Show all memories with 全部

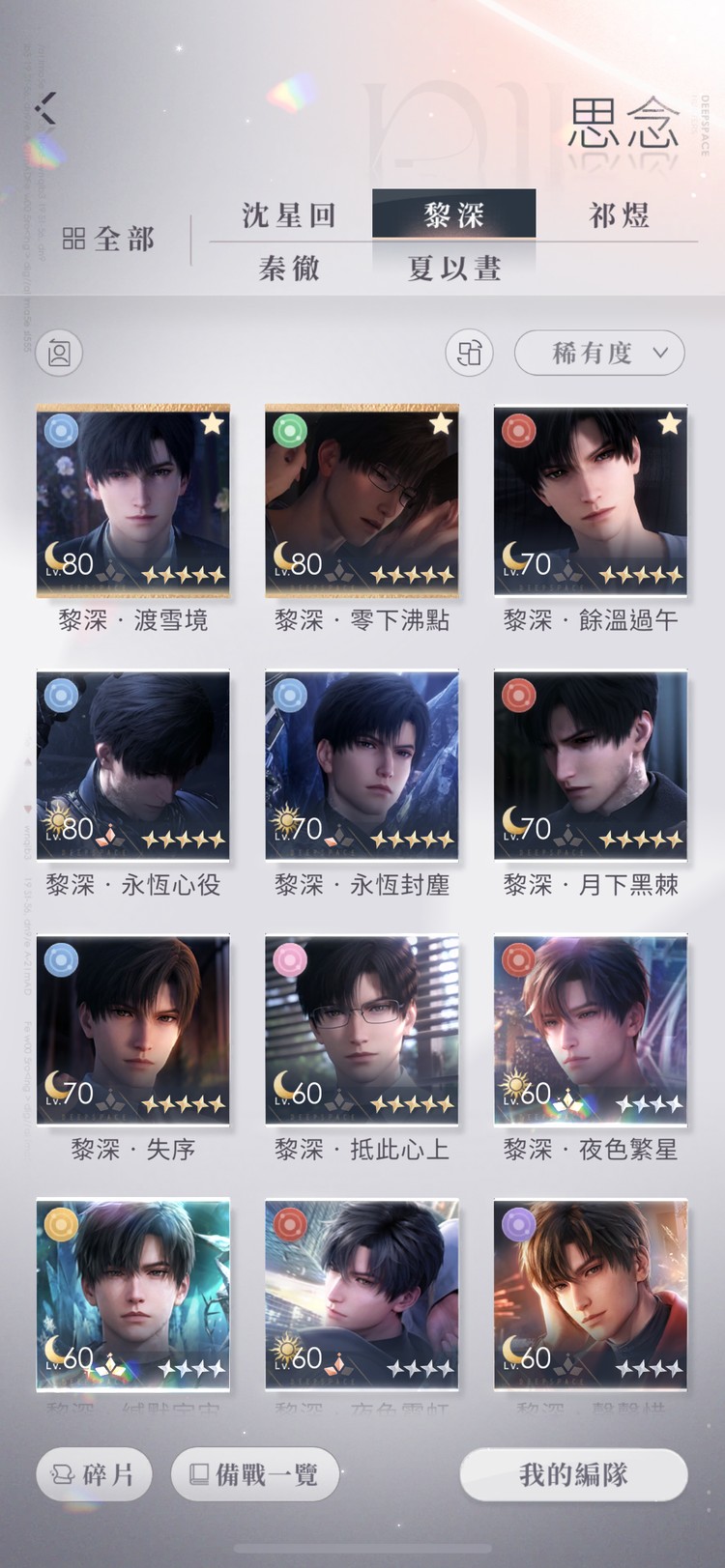(x=109, y=239)
